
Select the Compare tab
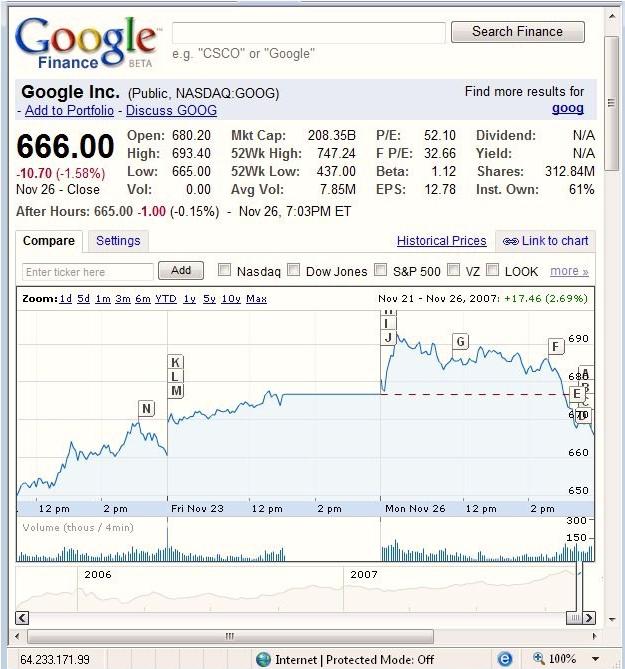(49, 241)
